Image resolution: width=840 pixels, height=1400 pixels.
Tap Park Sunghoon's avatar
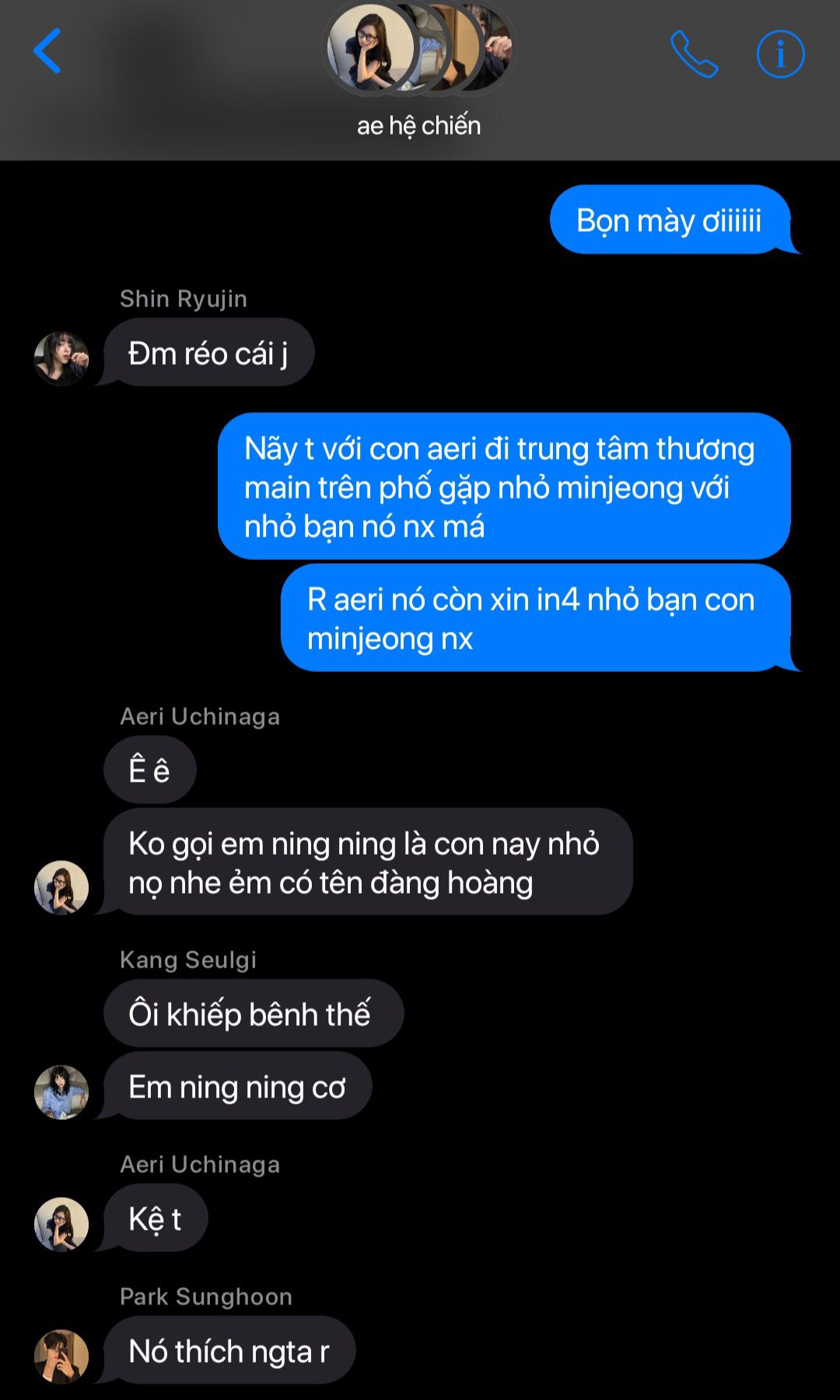pos(61,1356)
